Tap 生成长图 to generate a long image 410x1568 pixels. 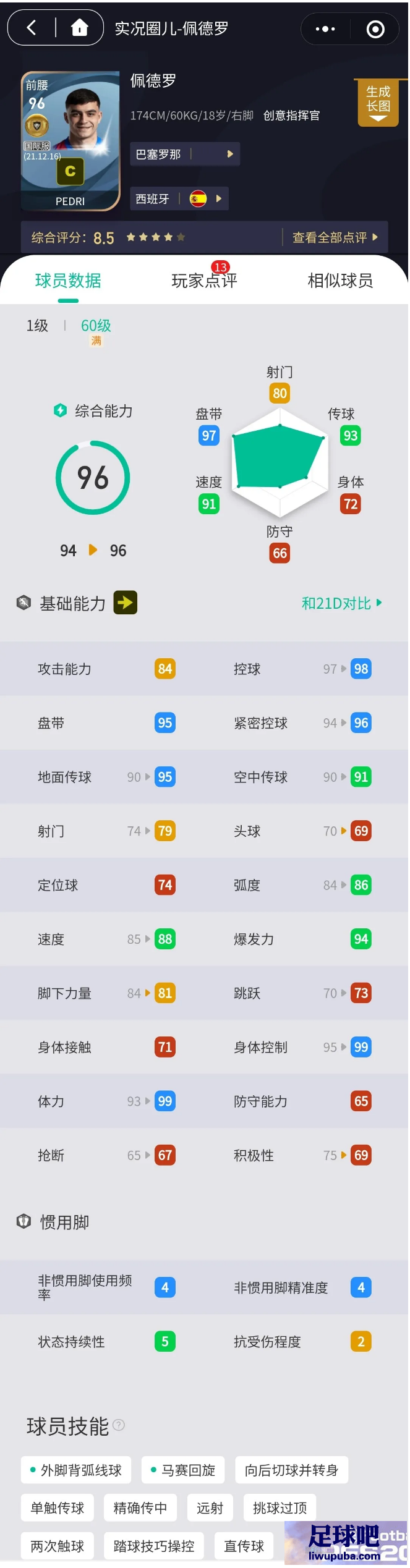click(378, 102)
